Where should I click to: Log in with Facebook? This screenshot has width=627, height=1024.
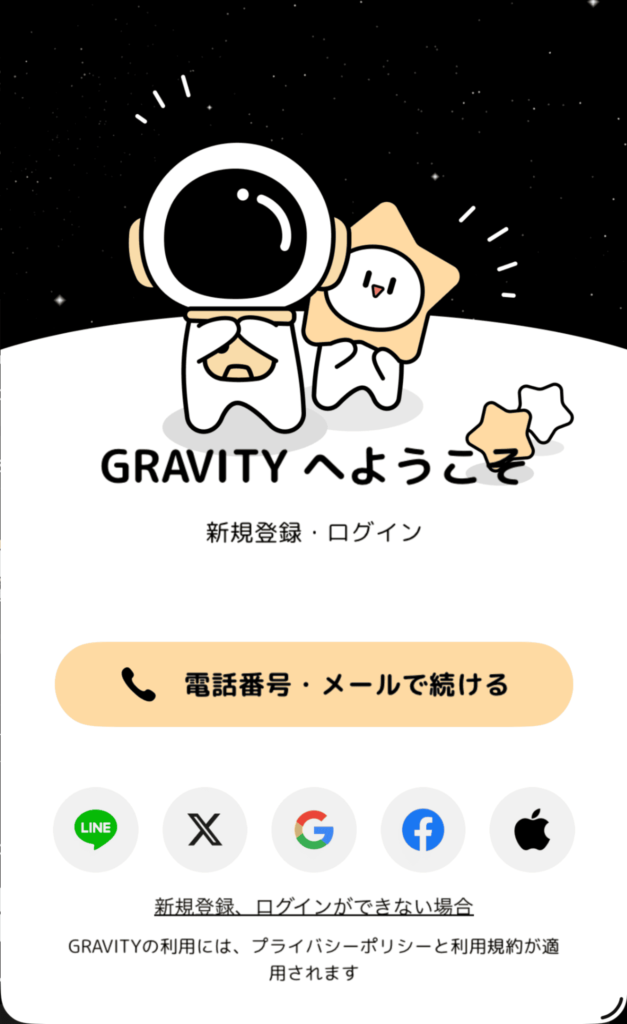tap(423, 829)
